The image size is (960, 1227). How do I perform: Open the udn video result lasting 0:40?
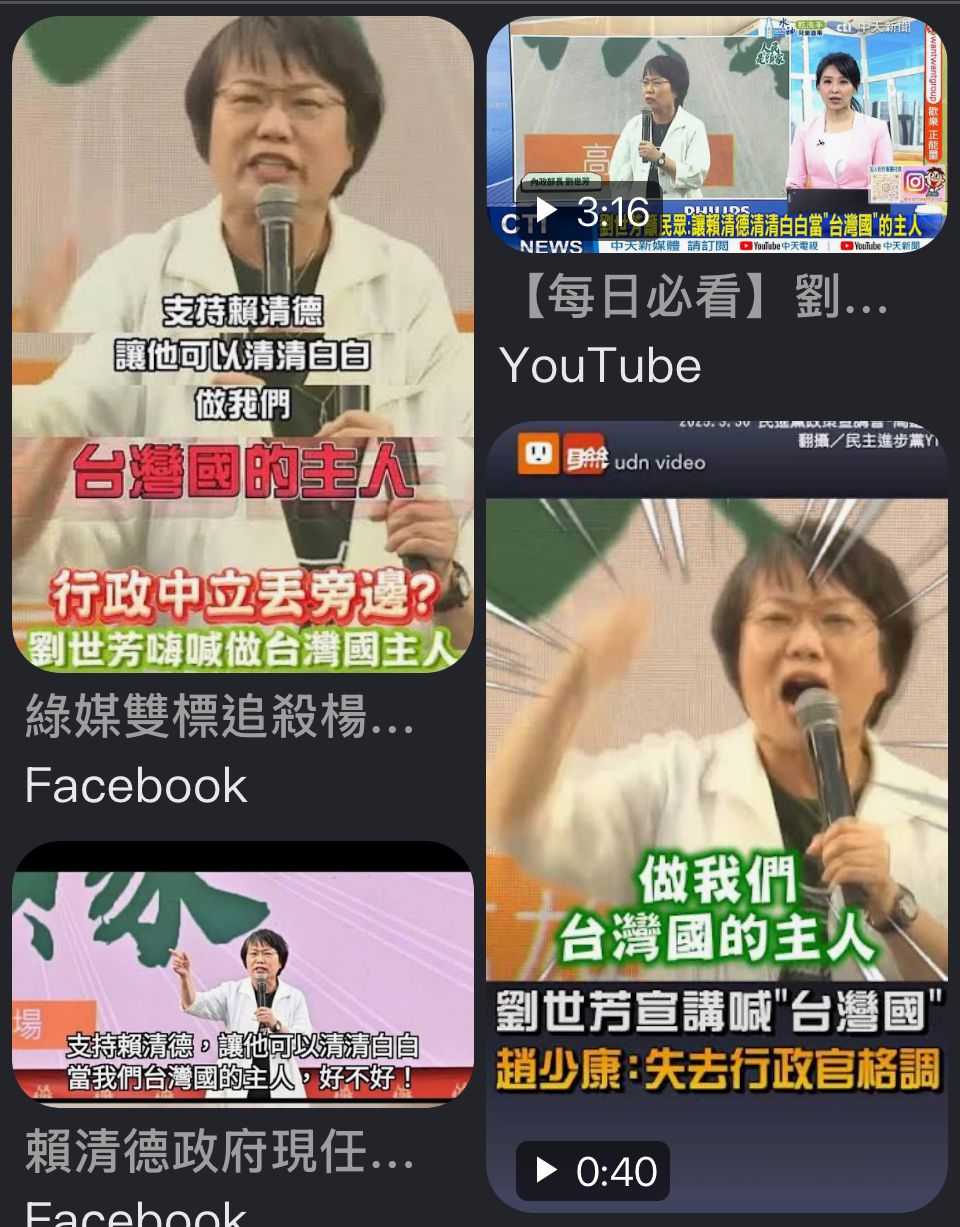click(716, 817)
